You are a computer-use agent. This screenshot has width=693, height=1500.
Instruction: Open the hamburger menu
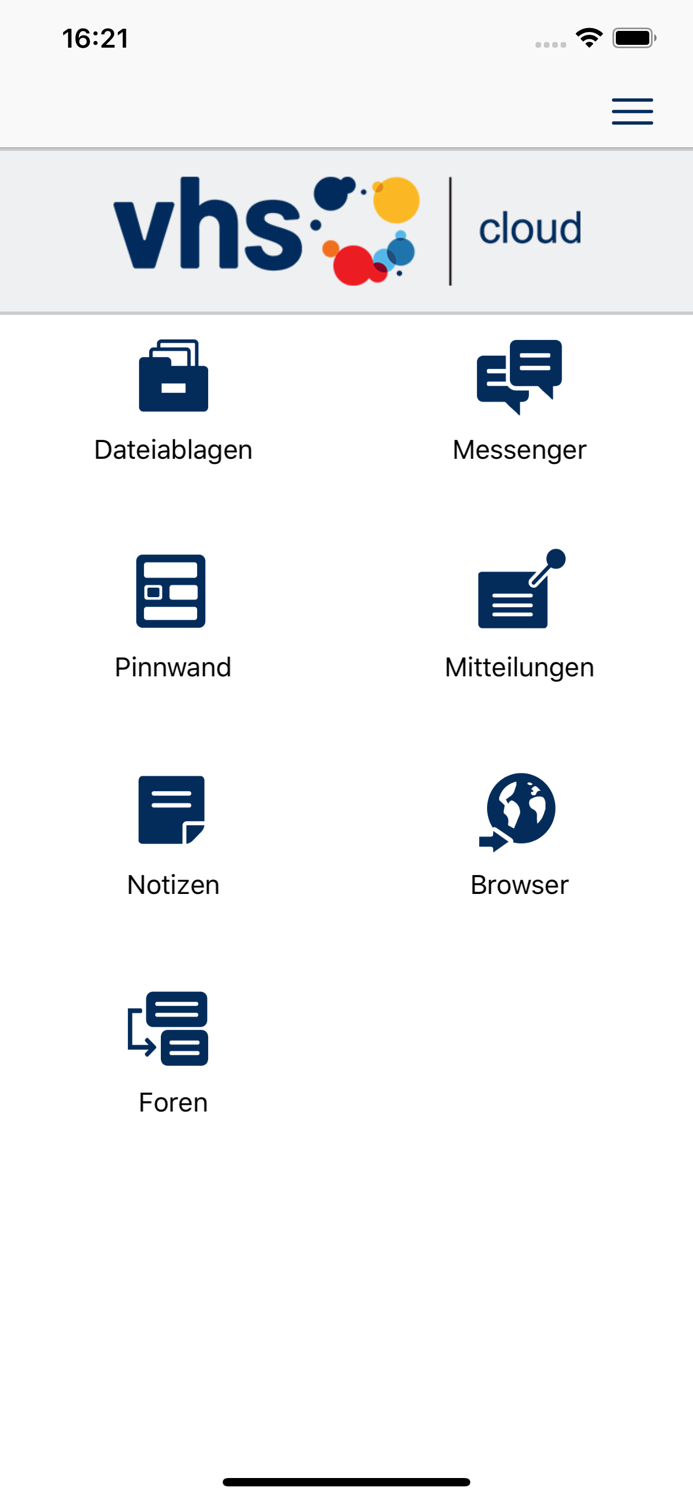[x=632, y=111]
